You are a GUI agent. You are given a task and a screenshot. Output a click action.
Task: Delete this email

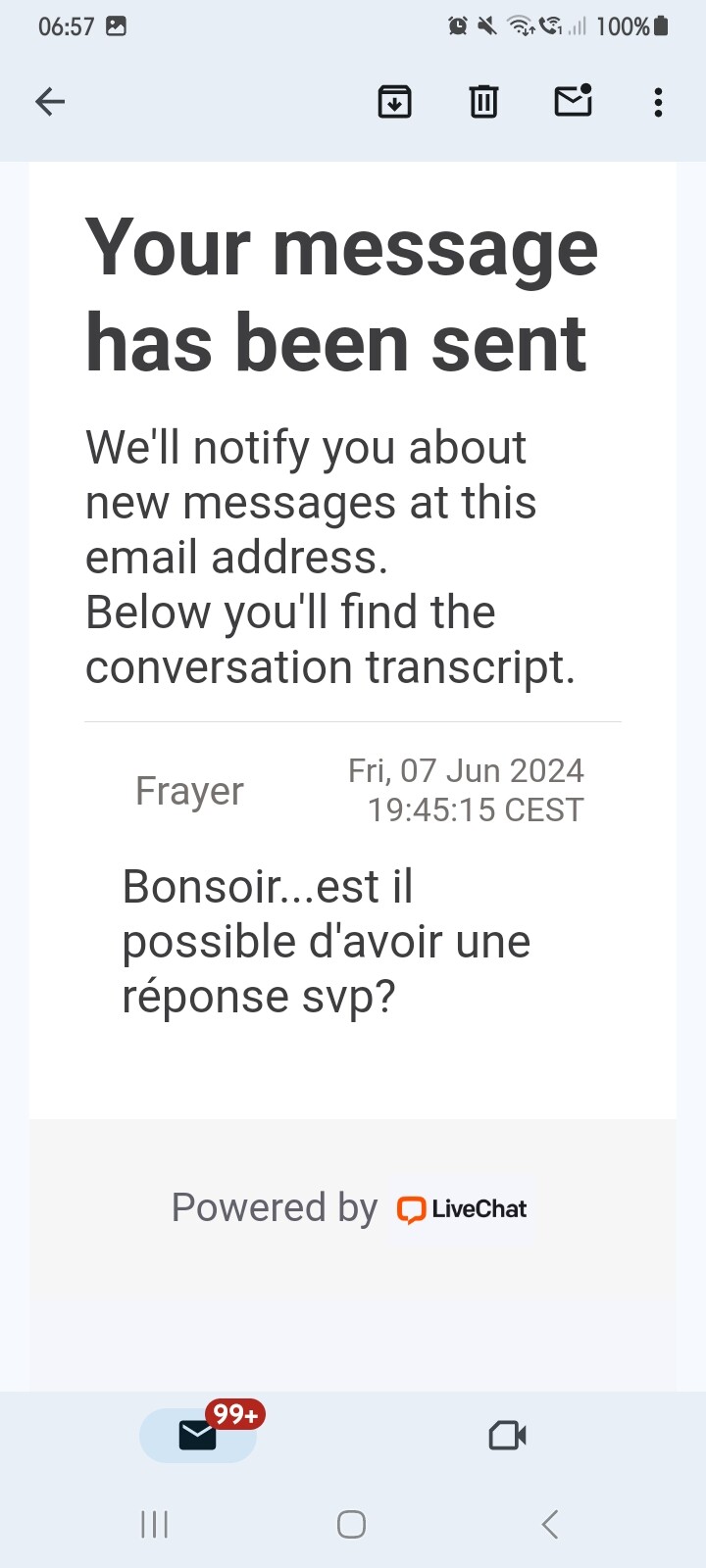483,102
